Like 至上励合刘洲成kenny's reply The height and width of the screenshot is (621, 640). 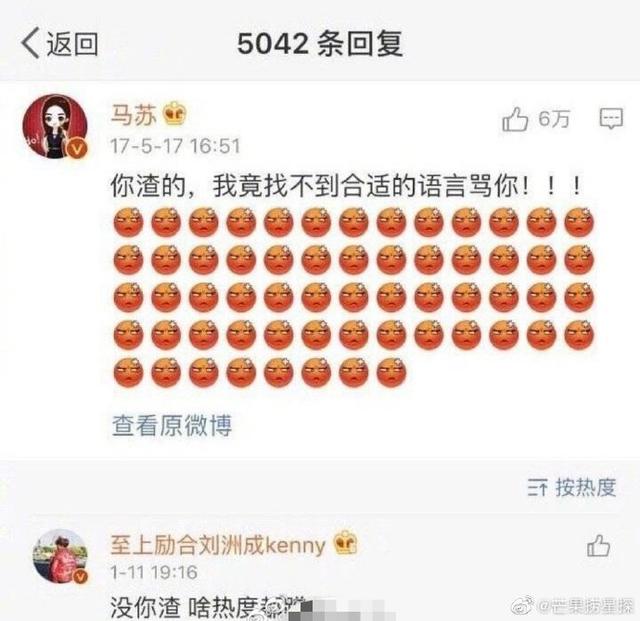tap(599, 546)
